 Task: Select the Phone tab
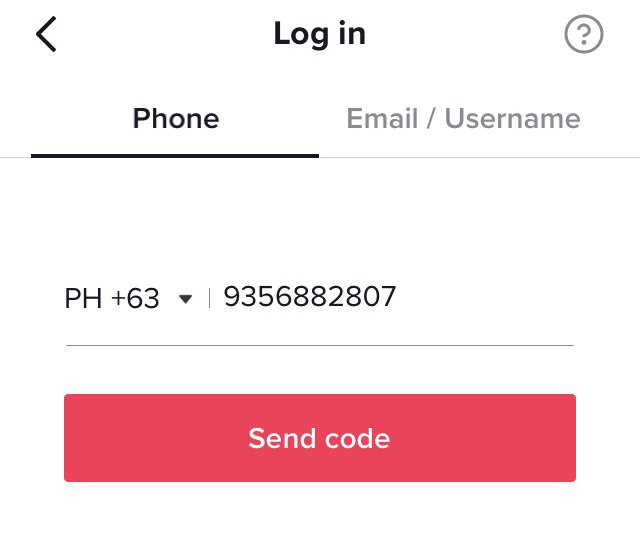[x=176, y=119]
